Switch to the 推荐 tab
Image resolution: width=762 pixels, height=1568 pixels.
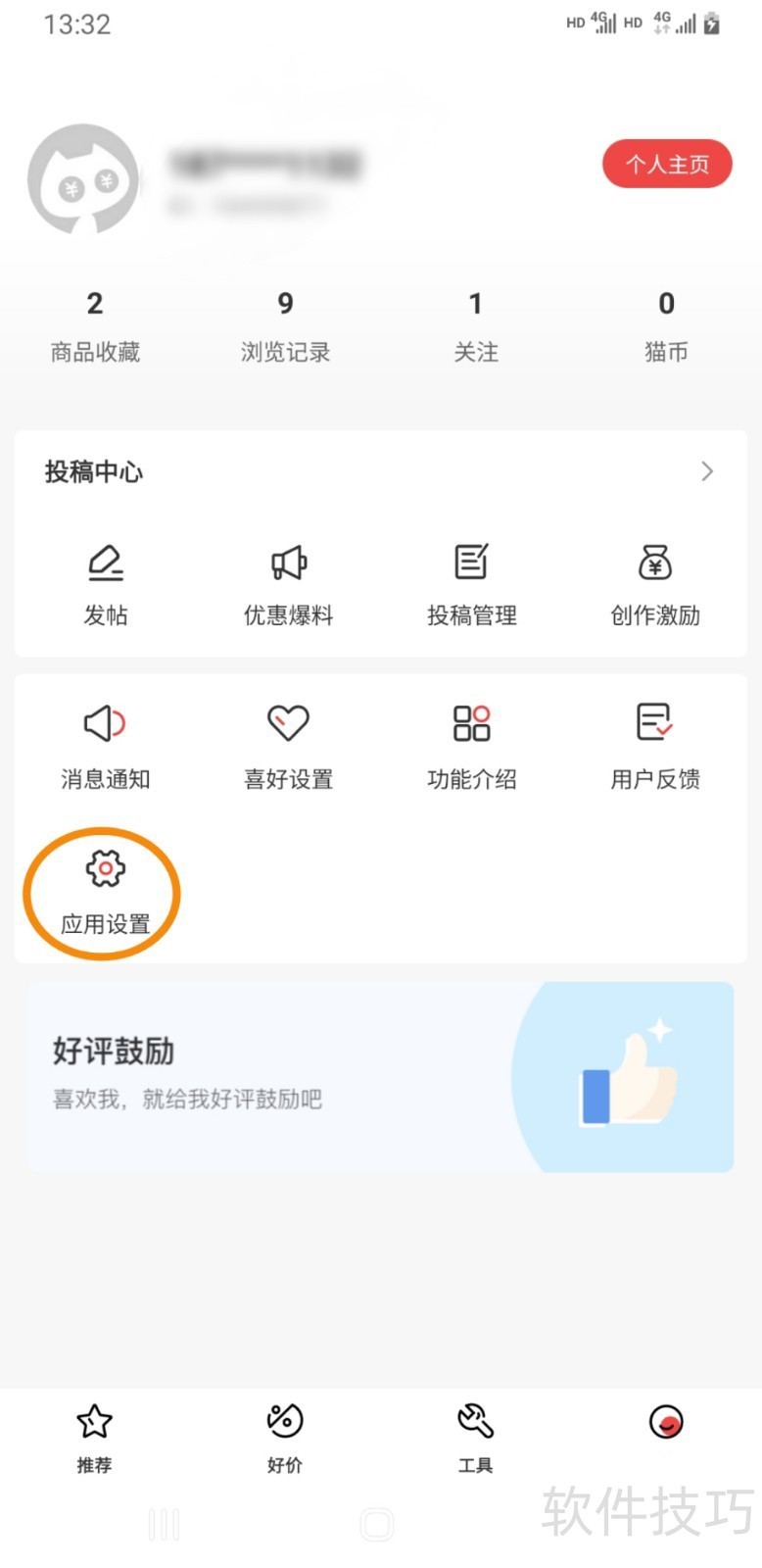pyautogui.click(x=94, y=1421)
